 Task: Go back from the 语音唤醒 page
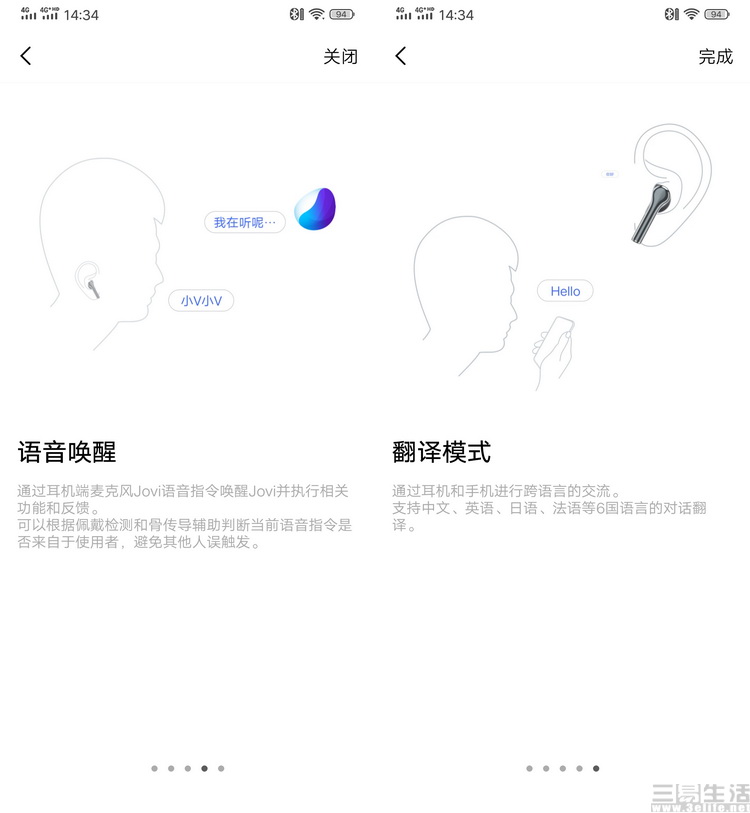26,56
